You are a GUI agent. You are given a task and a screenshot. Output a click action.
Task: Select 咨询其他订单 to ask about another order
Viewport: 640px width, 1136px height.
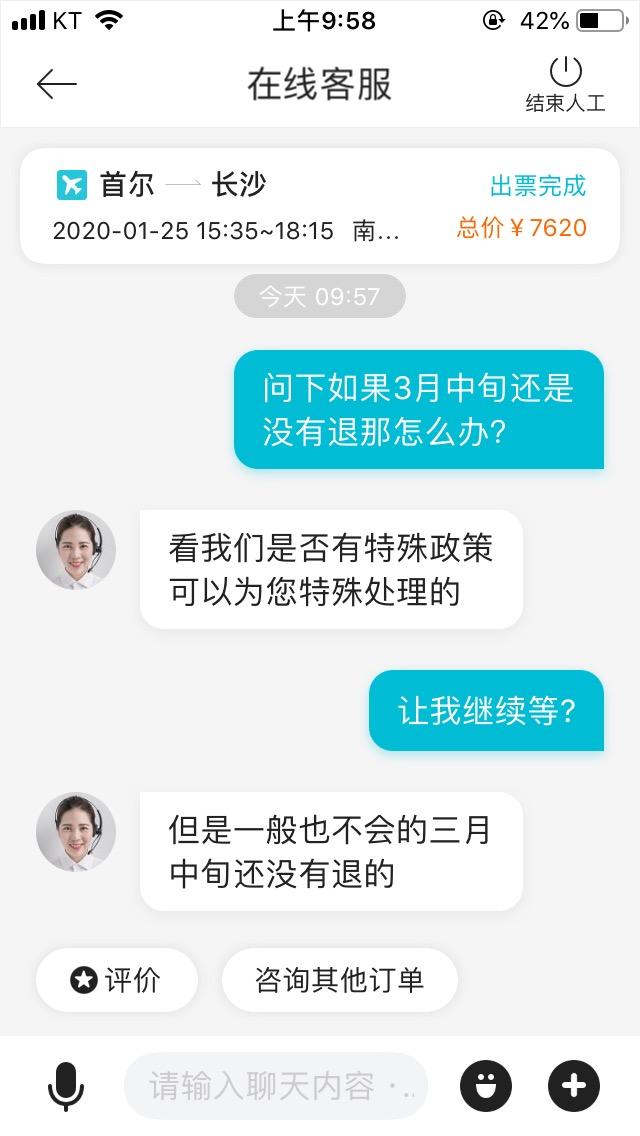click(339, 980)
